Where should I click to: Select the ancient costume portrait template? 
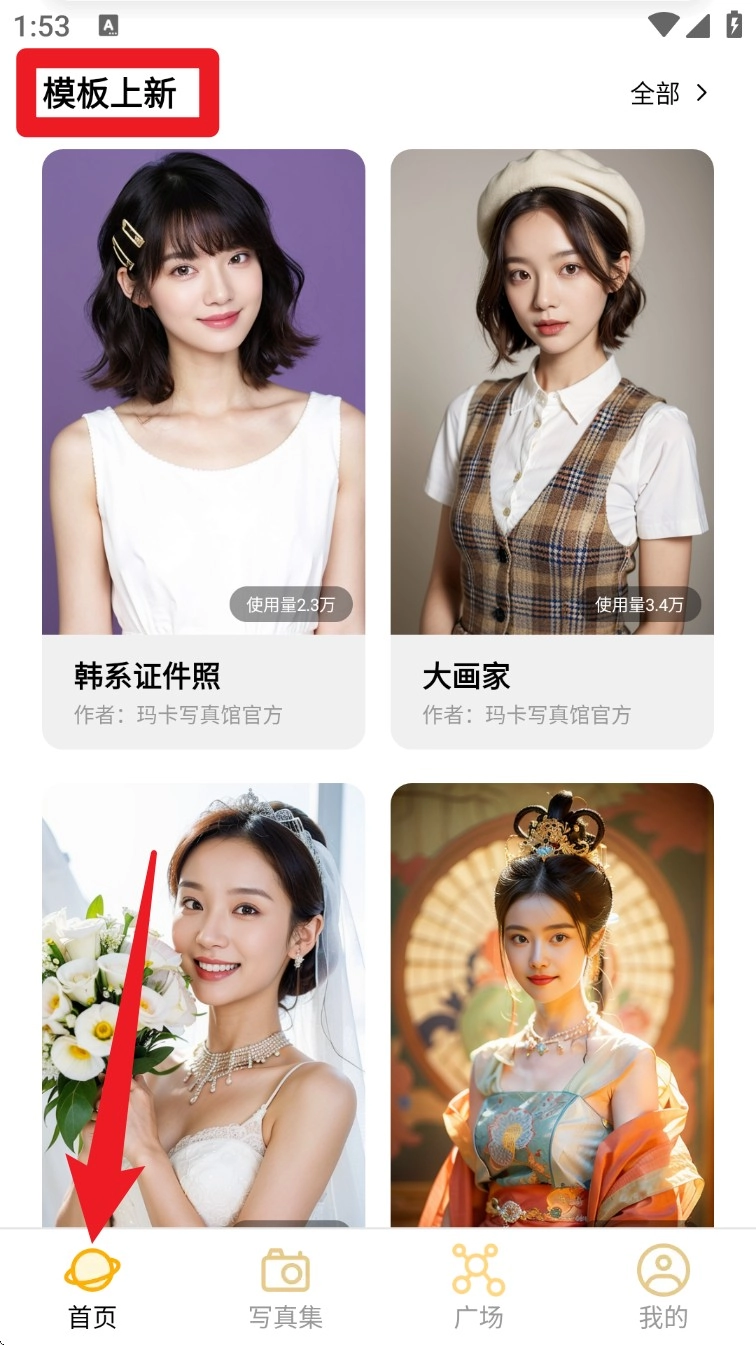point(552,1003)
